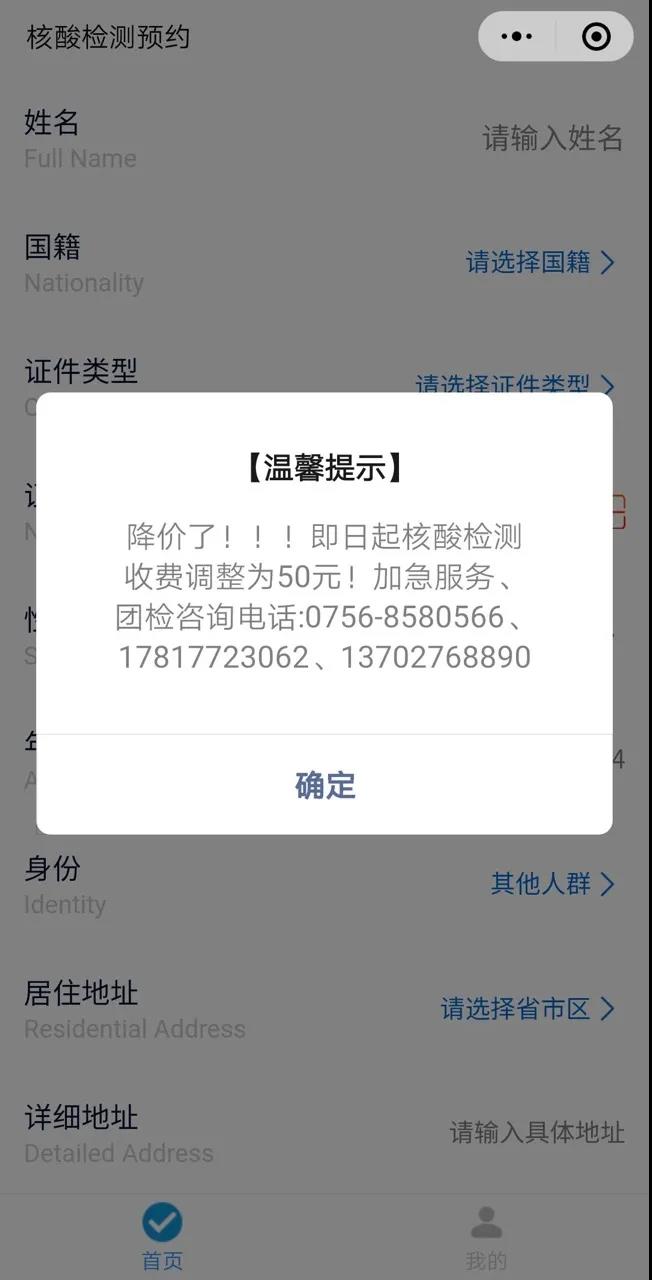Select 身份 identity option 其他人群
The image size is (652, 1280).
tap(552, 884)
